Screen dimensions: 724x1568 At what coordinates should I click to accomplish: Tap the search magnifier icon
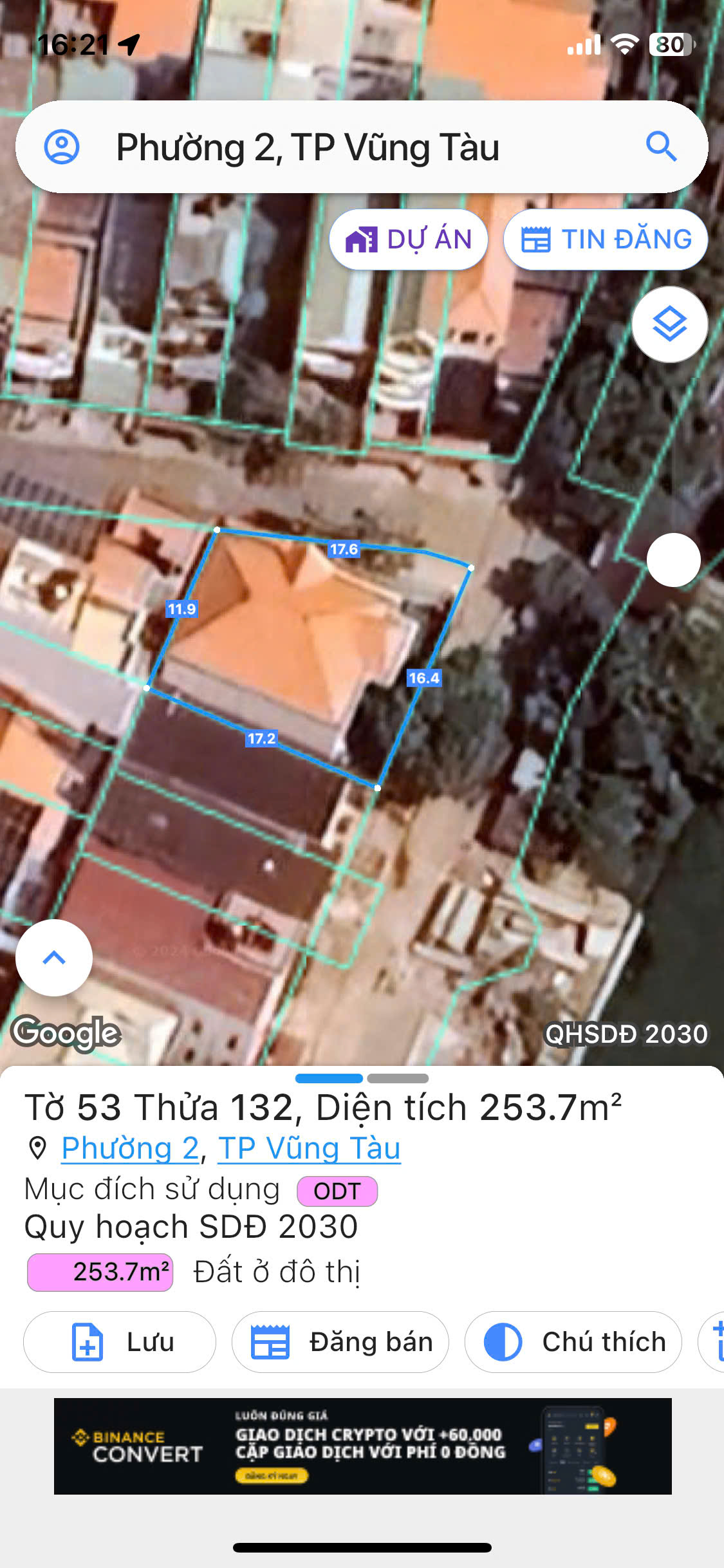pos(661,147)
